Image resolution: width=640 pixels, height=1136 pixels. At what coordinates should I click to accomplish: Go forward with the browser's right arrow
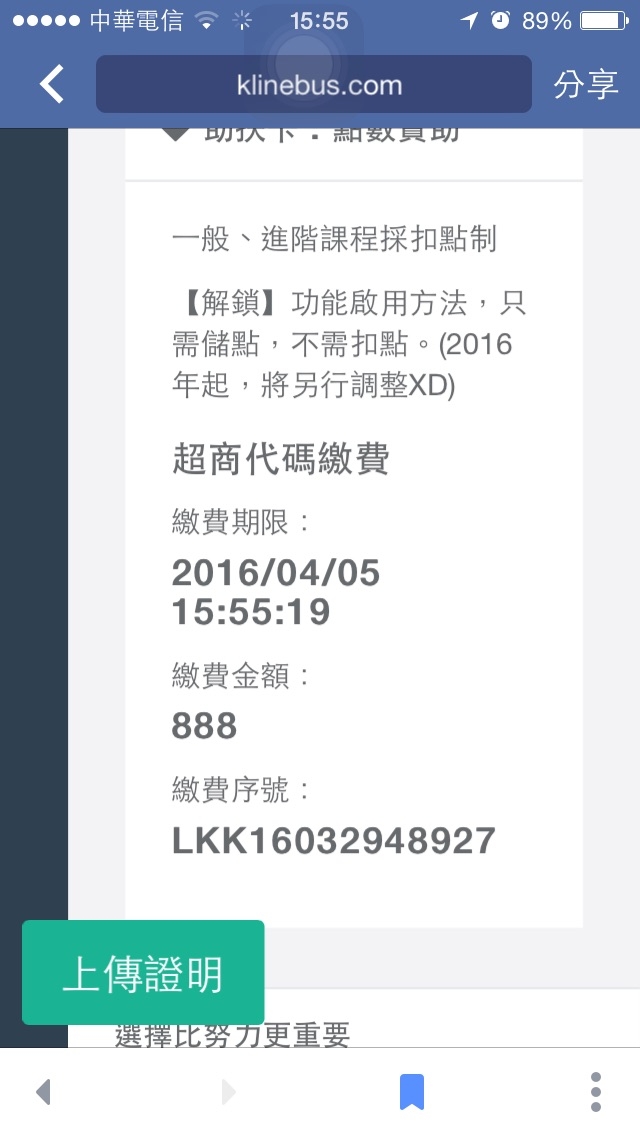228,1092
